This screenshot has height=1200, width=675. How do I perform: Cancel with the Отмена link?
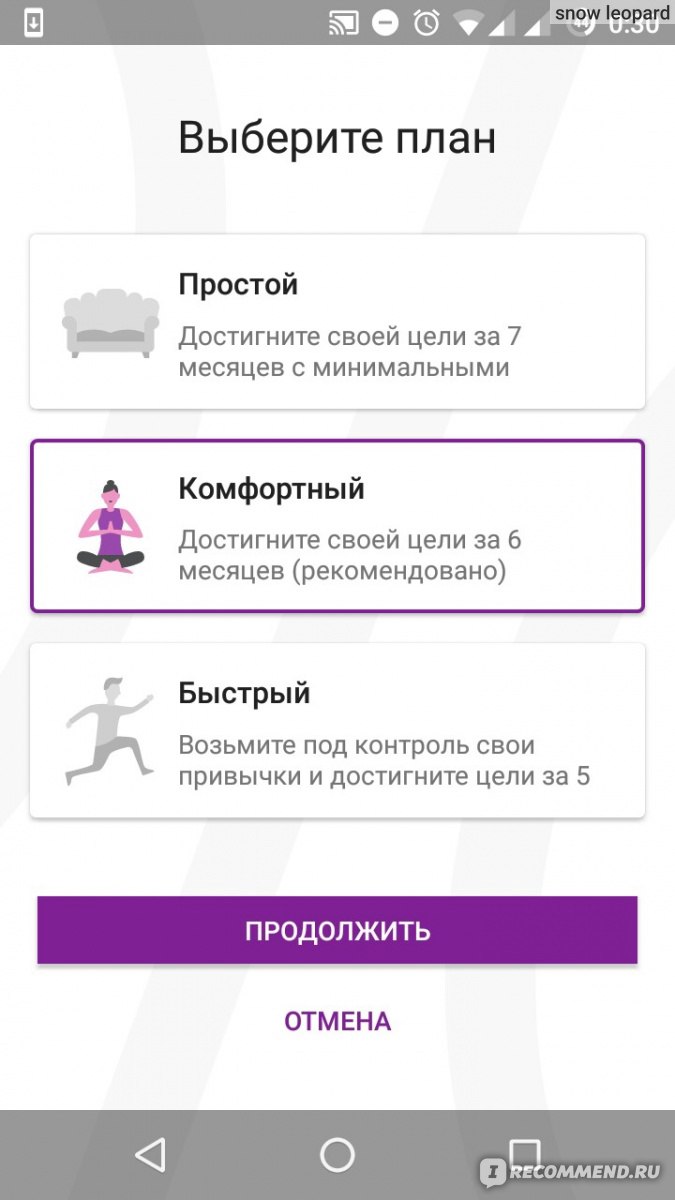click(x=337, y=1021)
